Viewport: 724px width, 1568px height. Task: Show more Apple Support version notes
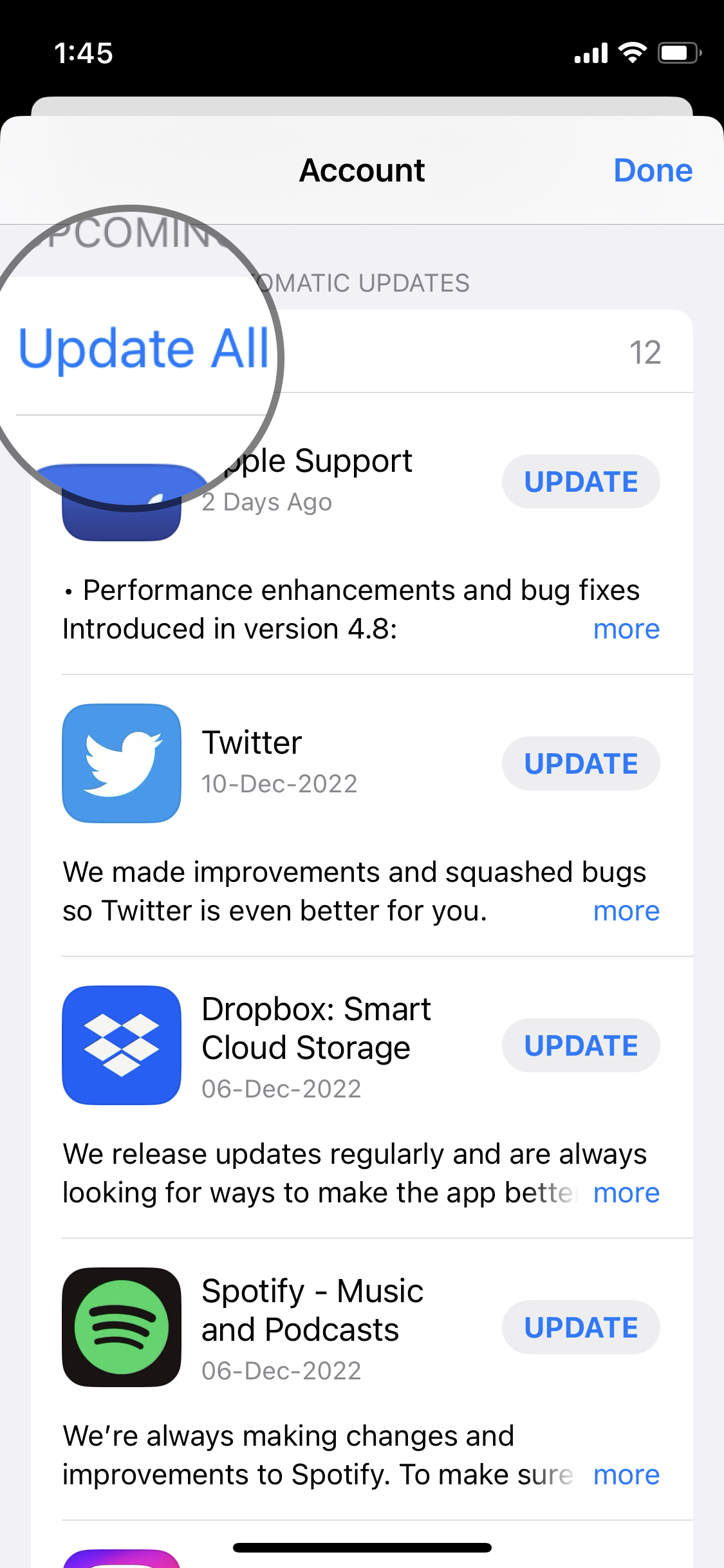coord(626,629)
